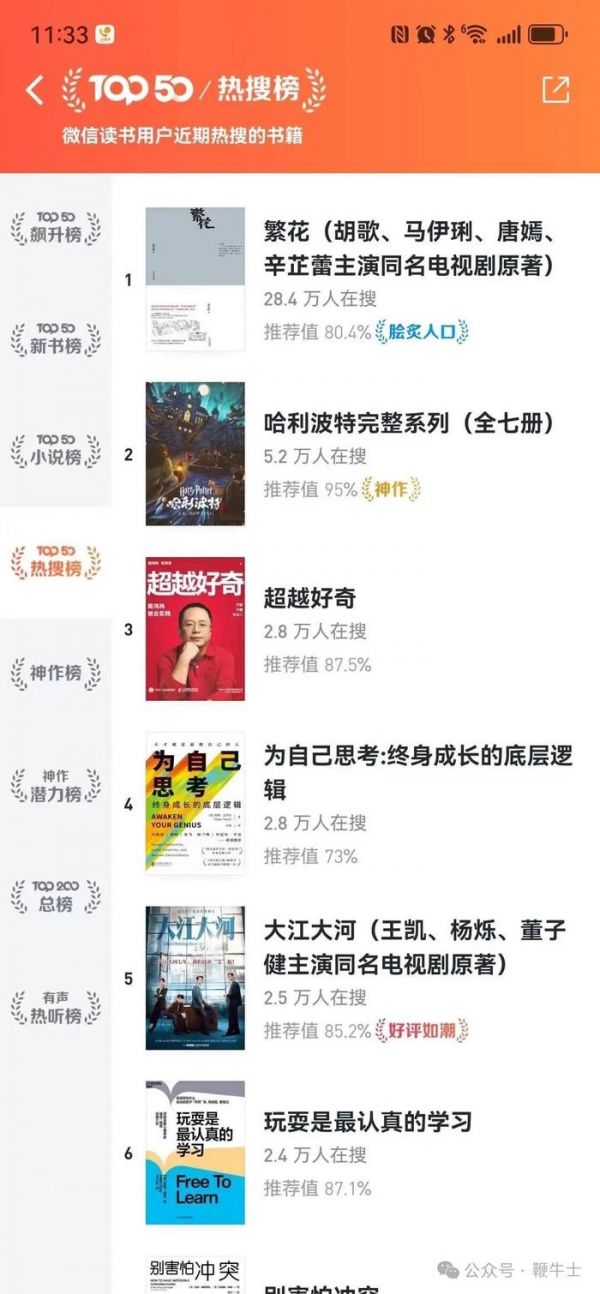Open the 小说榜 ranking tab
The image size is (600, 1294).
click(x=56, y=451)
